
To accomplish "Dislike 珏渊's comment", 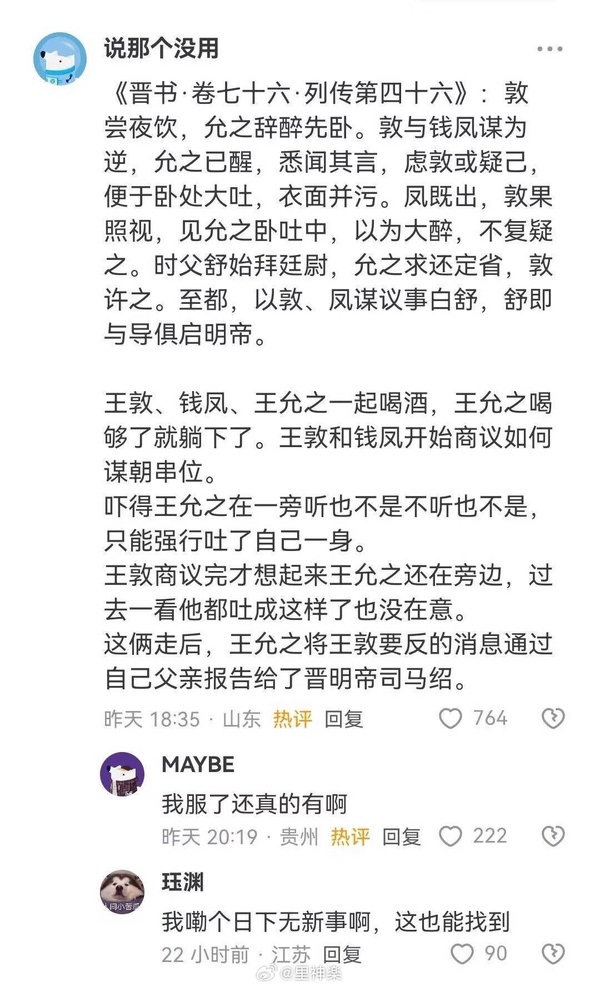I will click(552, 954).
